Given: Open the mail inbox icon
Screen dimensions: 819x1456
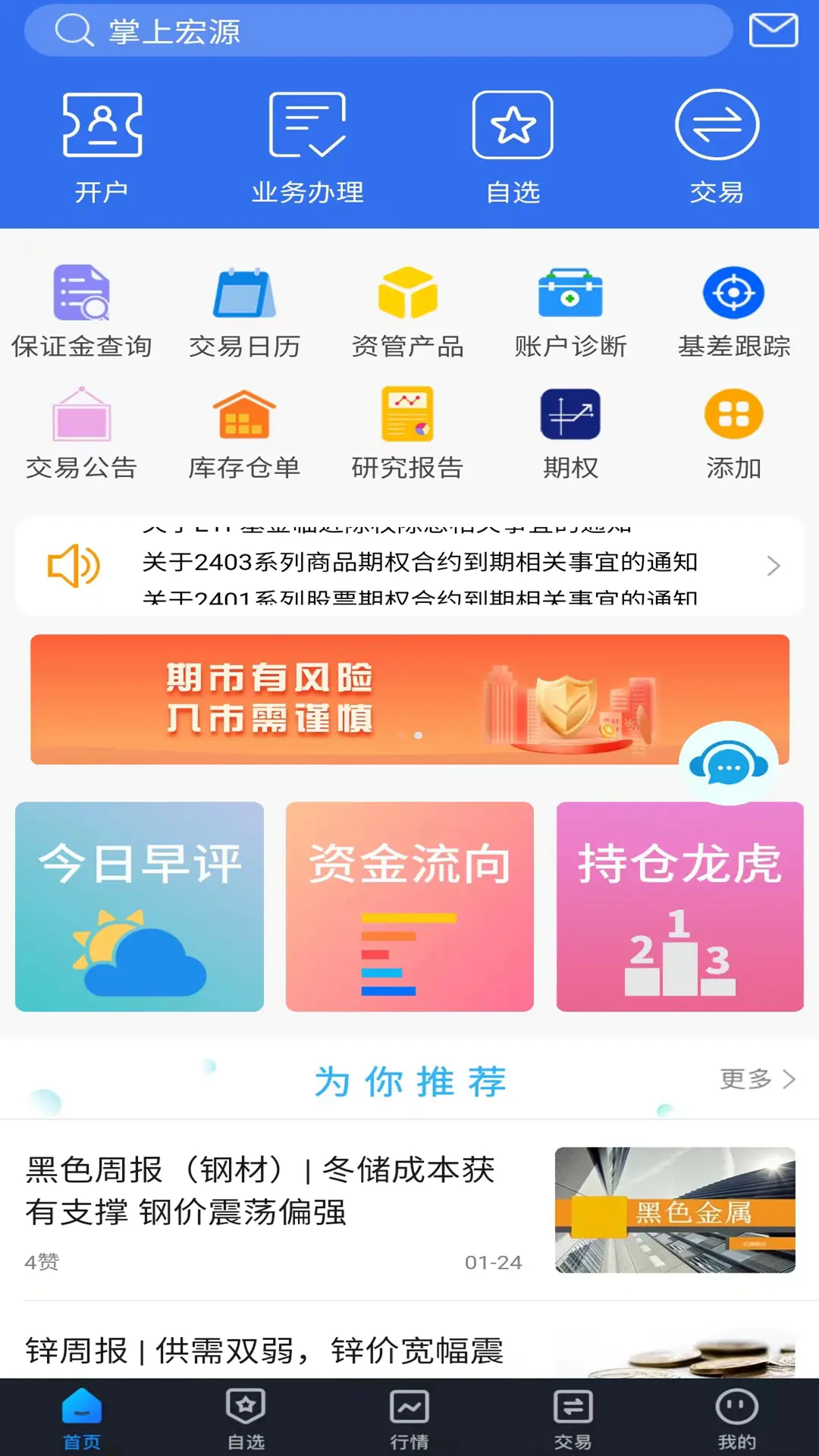Looking at the screenshot, I should click(773, 31).
